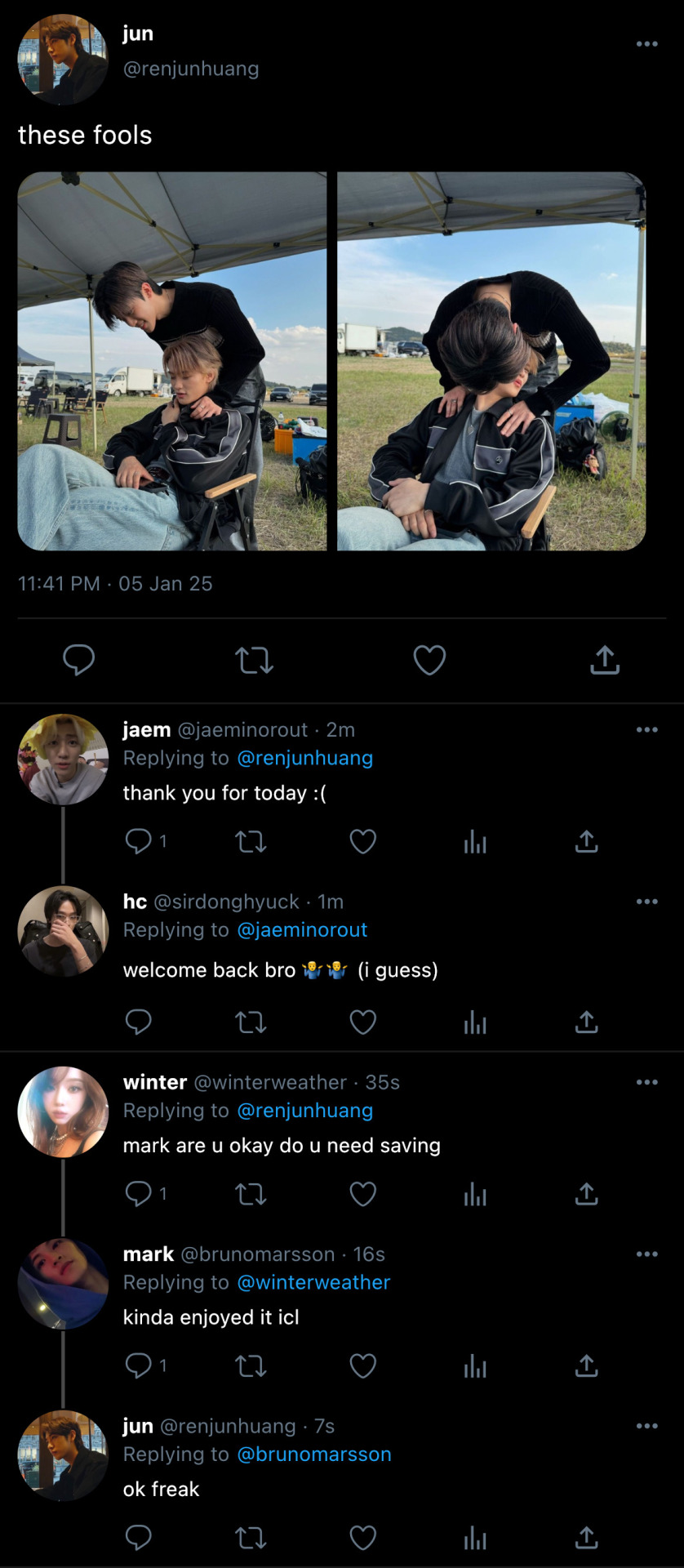Like mark's "kinda enjoyed it icl" reply
Viewport: 684px width, 1568px height.
[362, 1365]
